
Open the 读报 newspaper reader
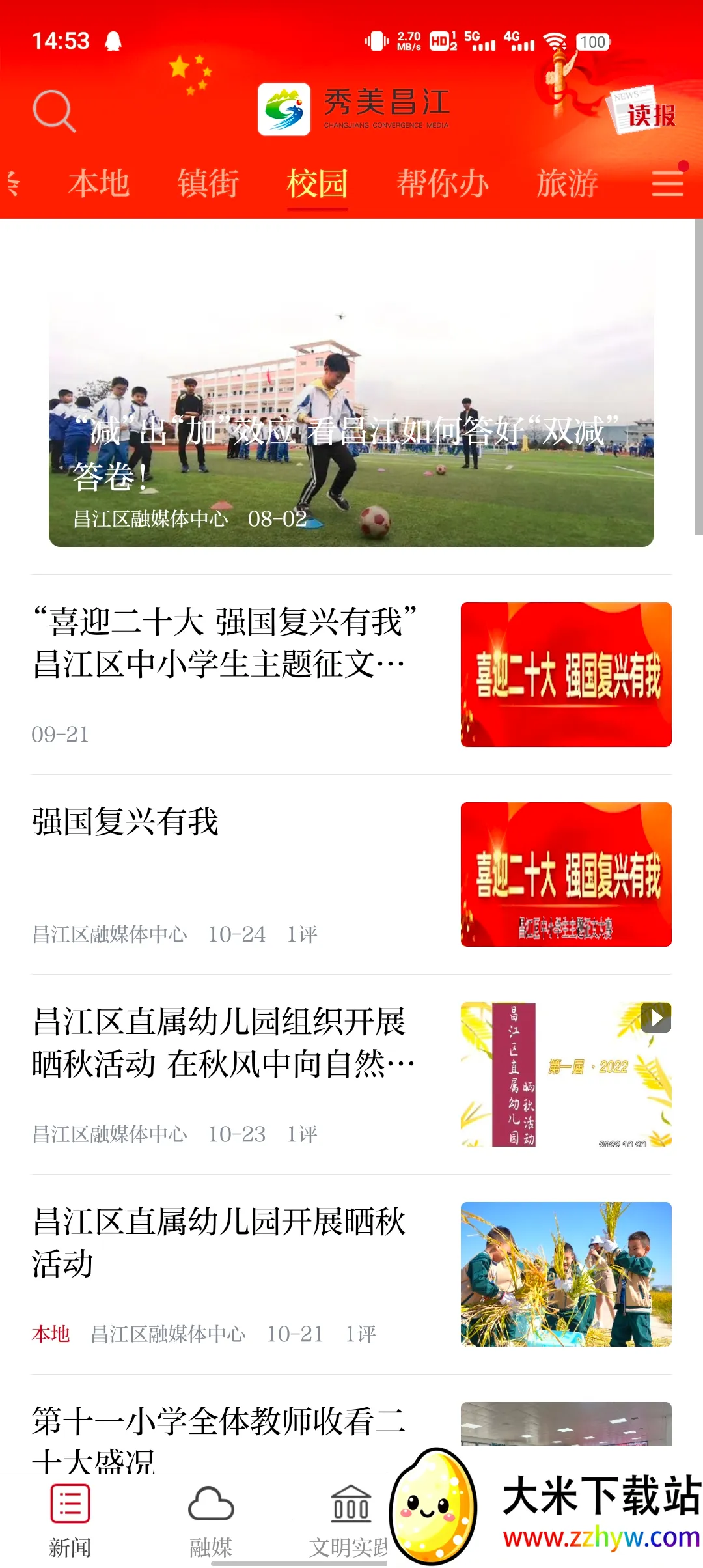coord(644,112)
